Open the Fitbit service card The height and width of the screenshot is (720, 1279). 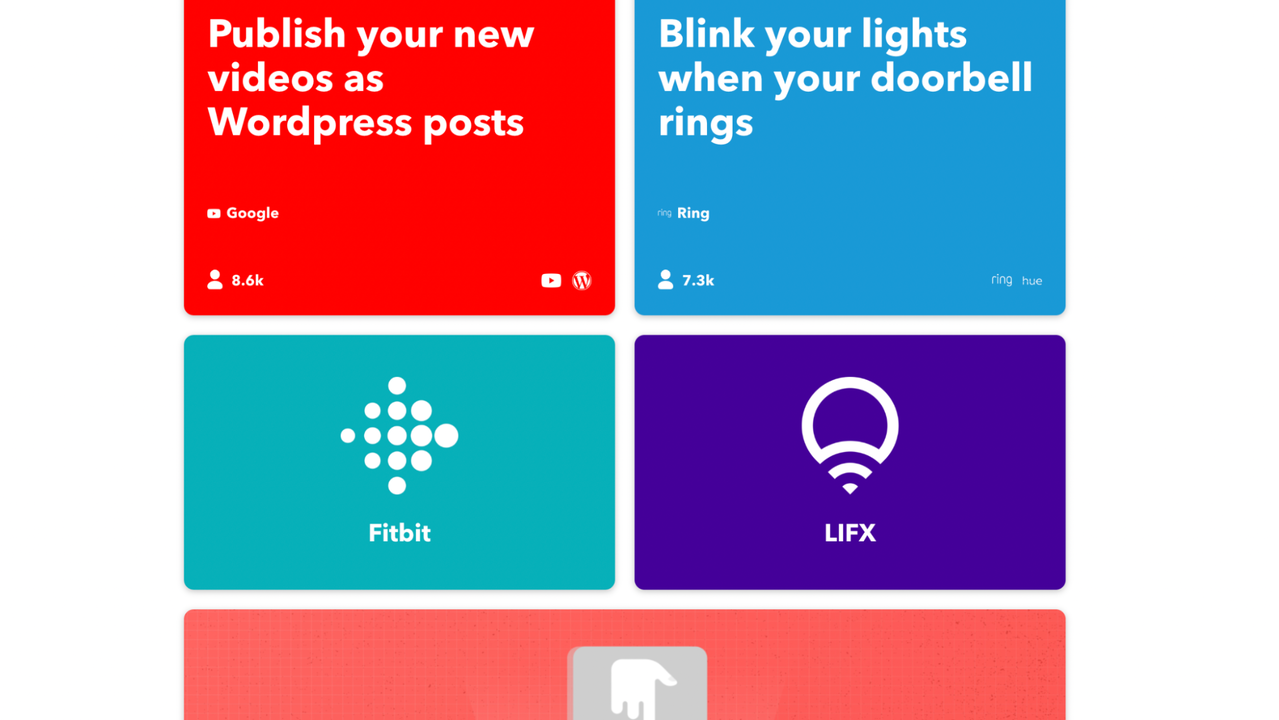click(x=399, y=462)
